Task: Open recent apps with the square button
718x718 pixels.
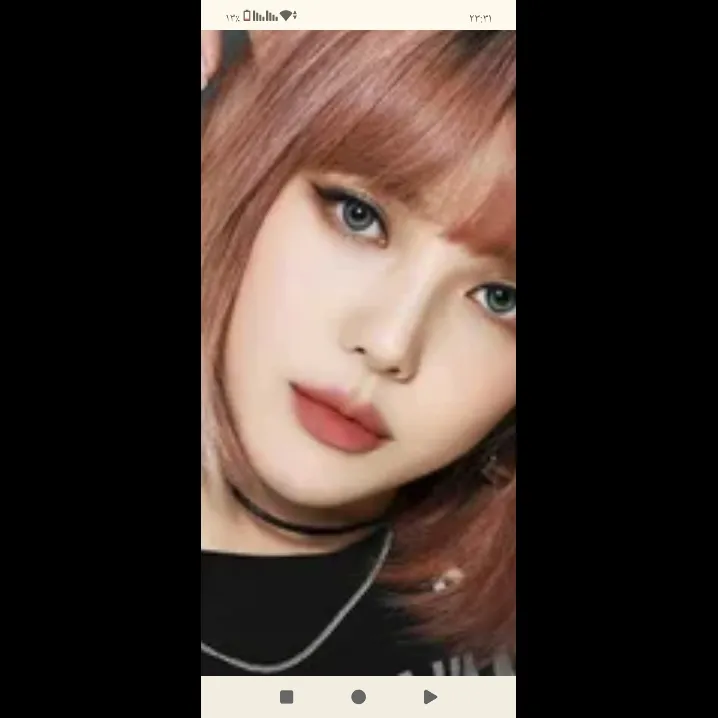Action: [287, 697]
